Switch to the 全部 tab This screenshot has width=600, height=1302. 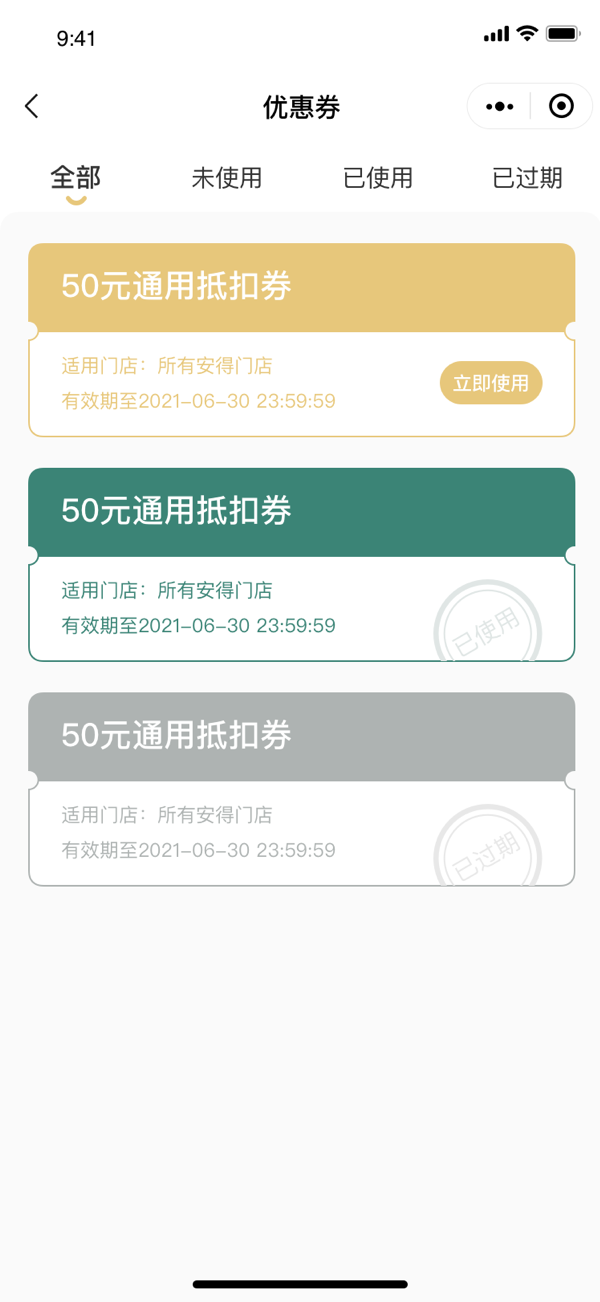[x=76, y=178]
